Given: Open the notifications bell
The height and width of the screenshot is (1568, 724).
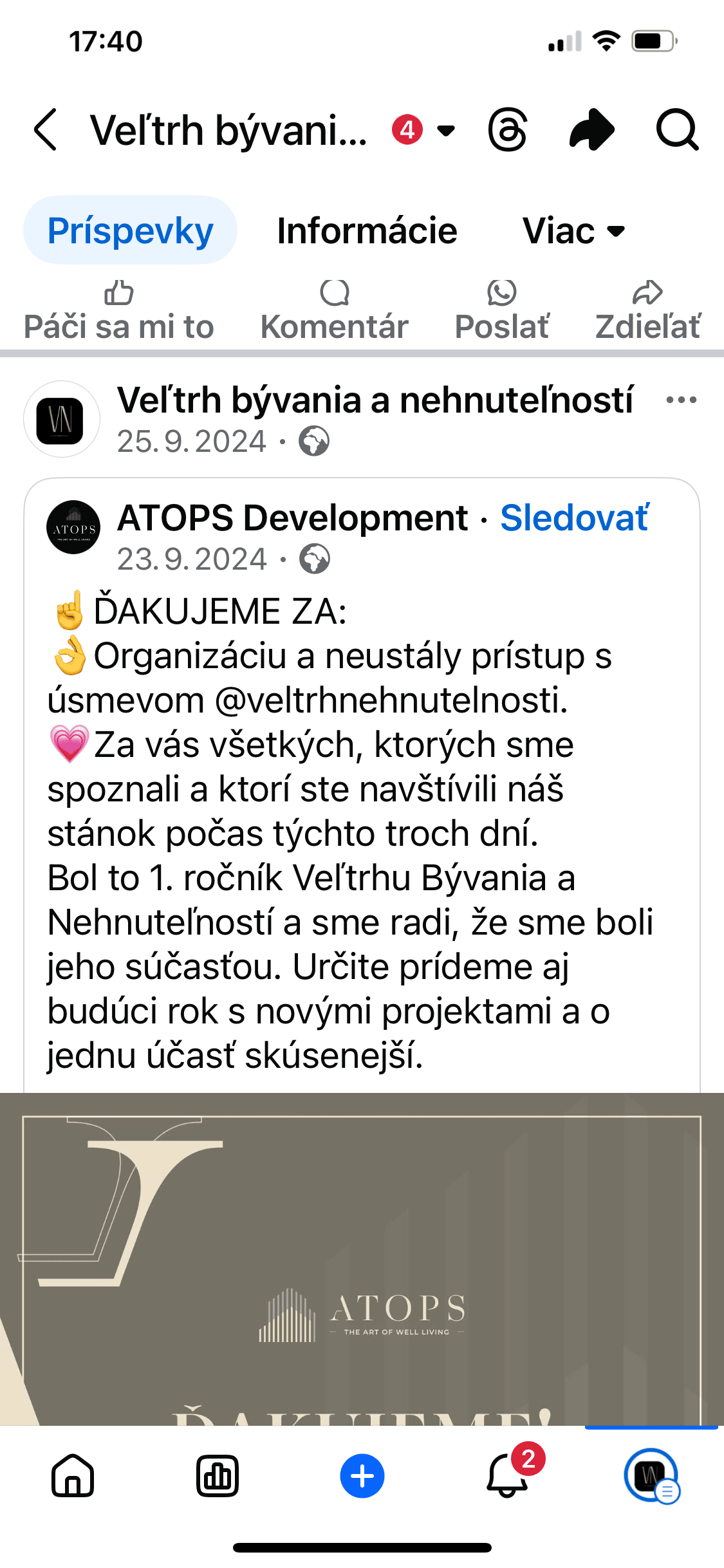Looking at the screenshot, I should click(x=508, y=1474).
